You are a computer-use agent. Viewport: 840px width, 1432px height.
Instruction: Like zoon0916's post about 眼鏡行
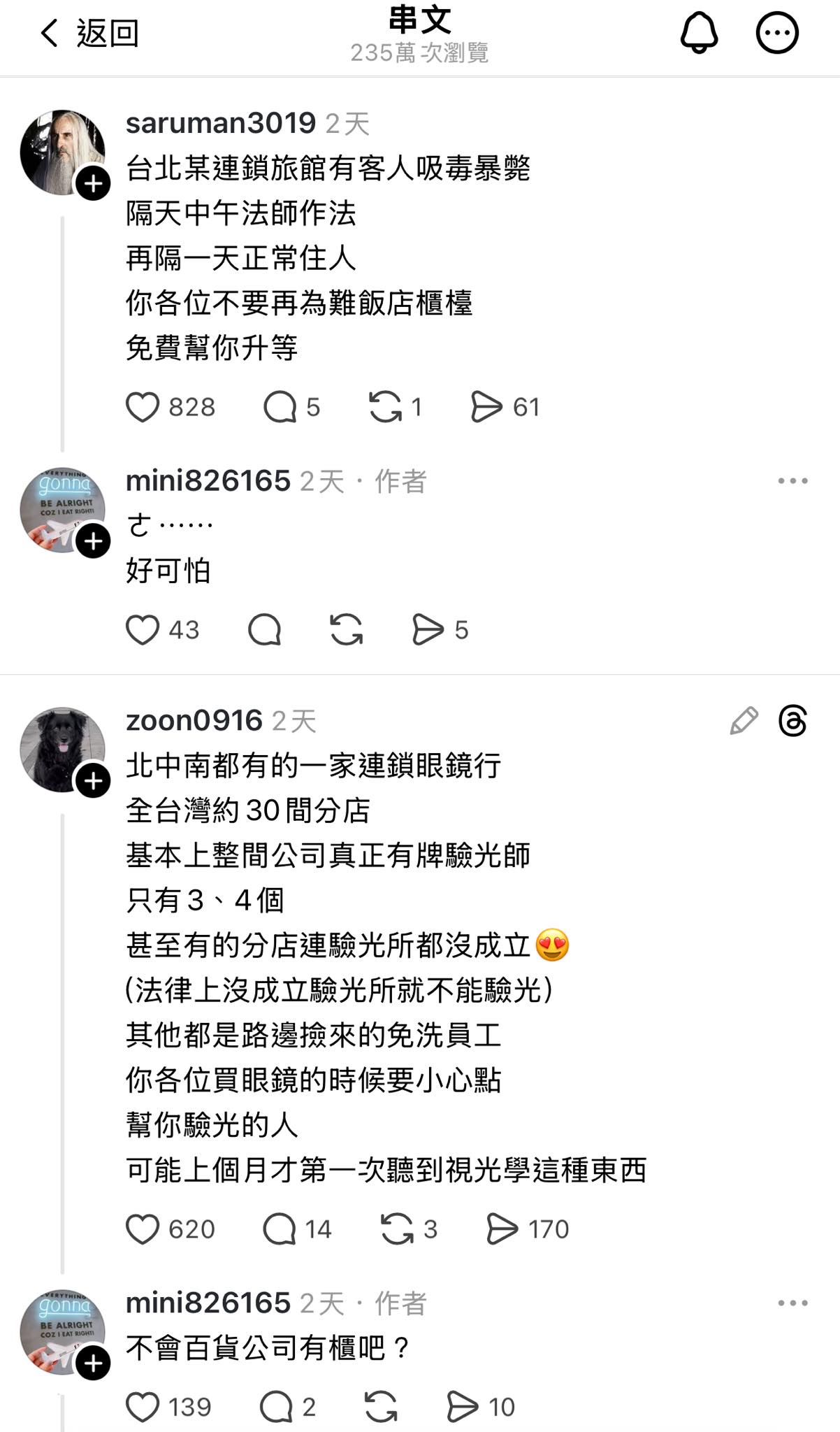(143, 1229)
